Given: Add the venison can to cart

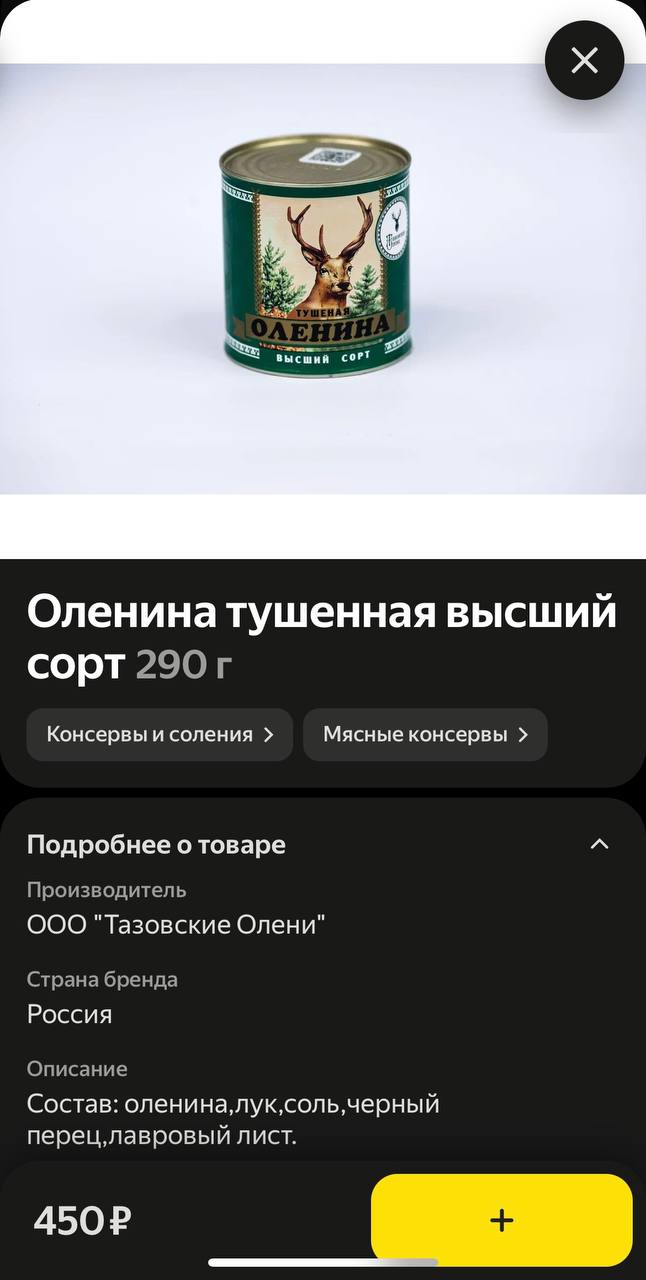Looking at the screenshot, I should (501, 1220).
